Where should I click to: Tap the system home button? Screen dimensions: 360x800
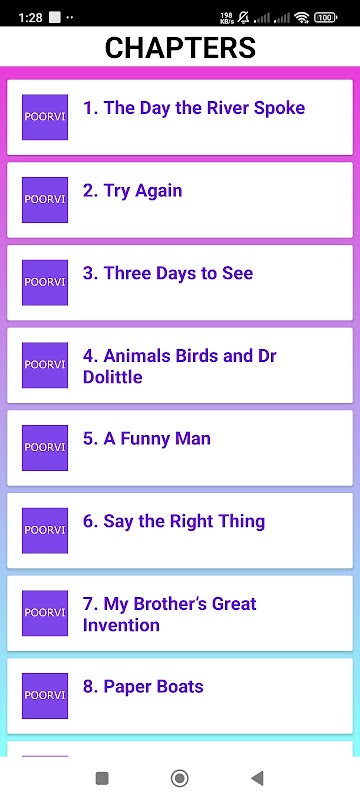(x=179, y=778)
